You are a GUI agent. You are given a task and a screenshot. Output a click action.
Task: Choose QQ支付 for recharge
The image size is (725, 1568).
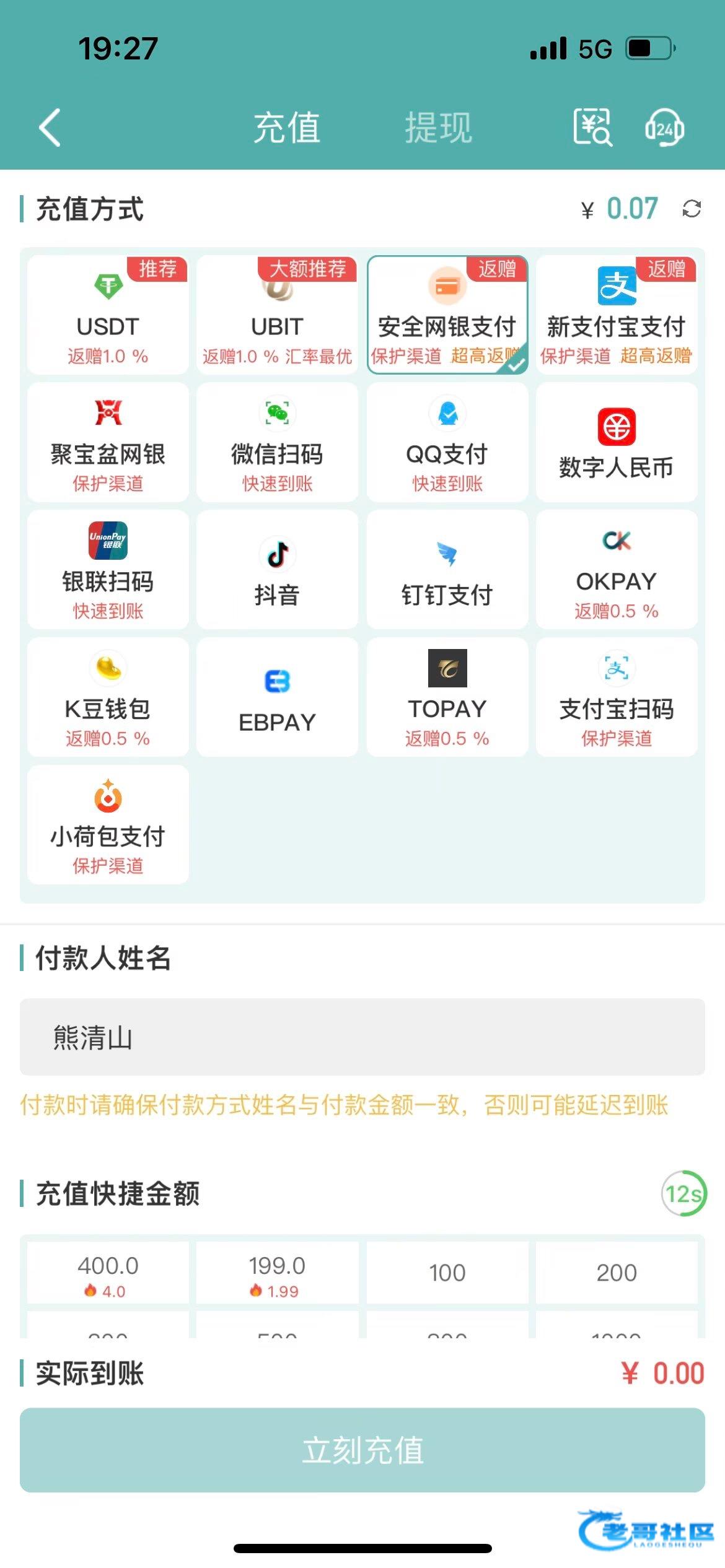point(447,442)
